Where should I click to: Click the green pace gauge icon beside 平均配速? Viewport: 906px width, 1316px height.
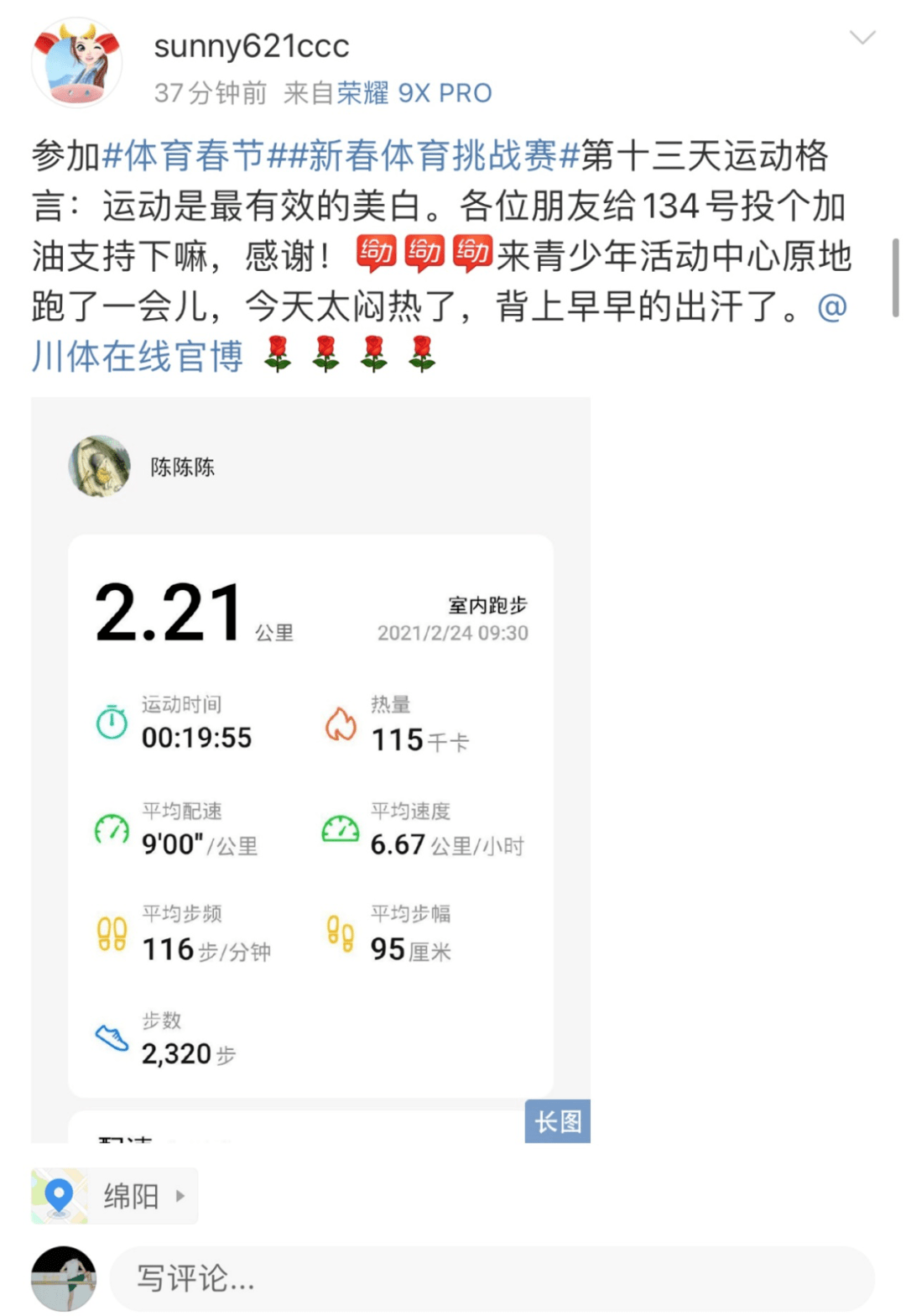pos(110,828)
